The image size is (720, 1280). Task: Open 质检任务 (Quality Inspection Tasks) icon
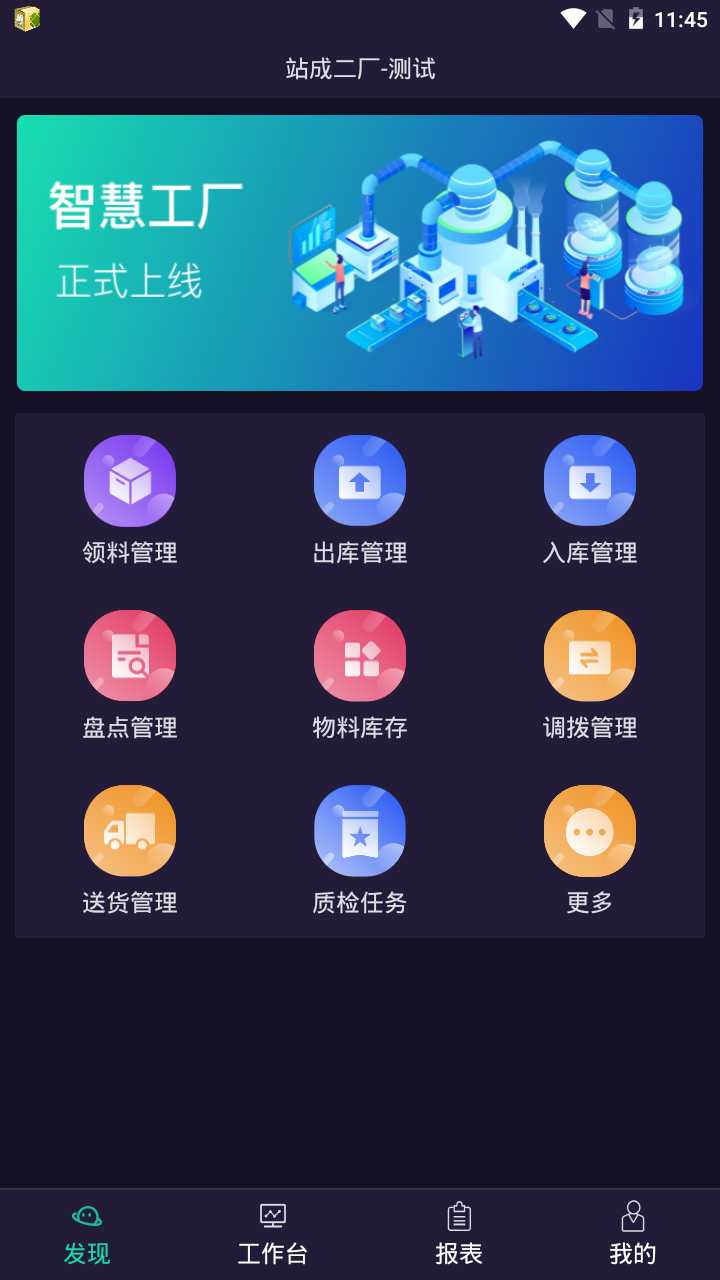pos(360,830)
